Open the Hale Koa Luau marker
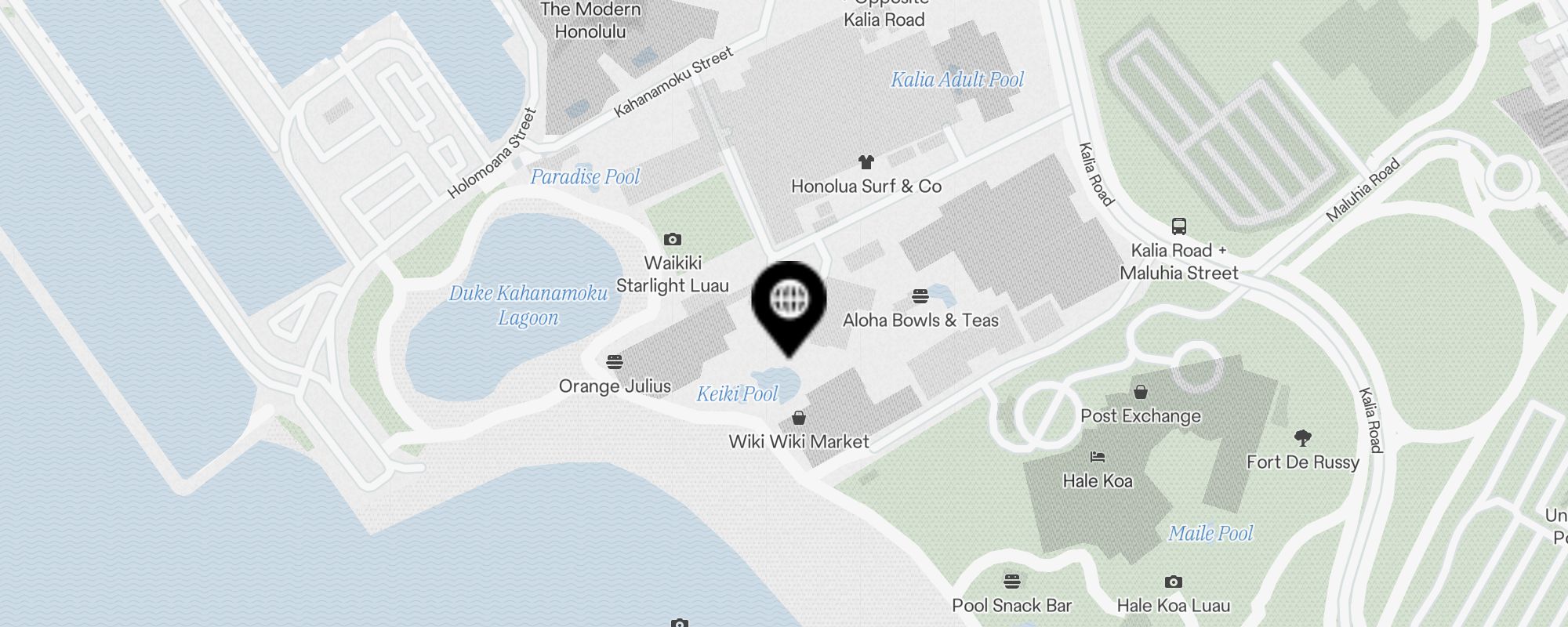 pos(1173,582)
